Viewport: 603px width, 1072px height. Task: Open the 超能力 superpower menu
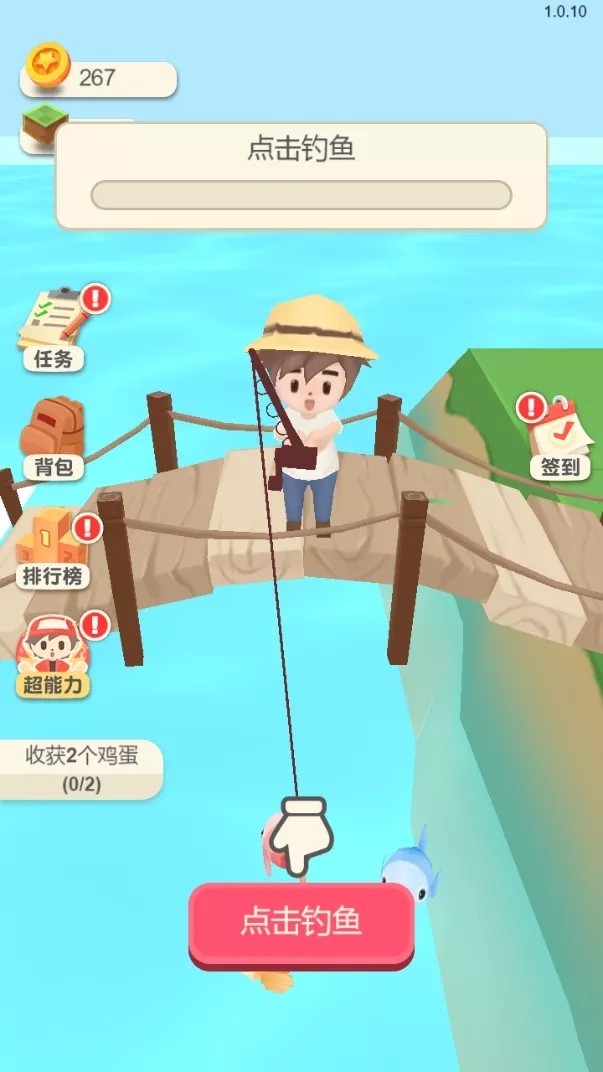click(x=54, y=655)
